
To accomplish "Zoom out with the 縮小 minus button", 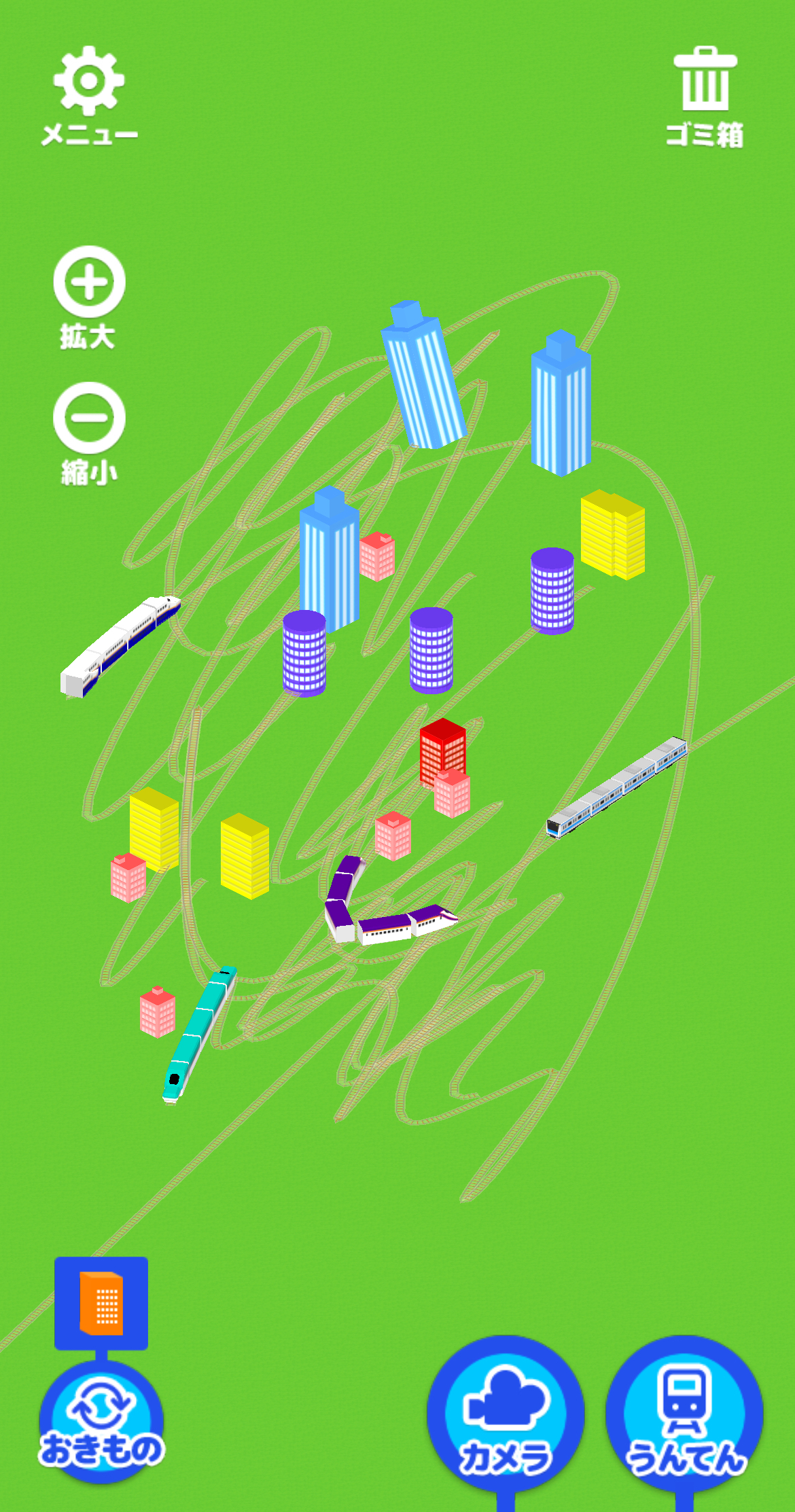I will click(89, 433).
